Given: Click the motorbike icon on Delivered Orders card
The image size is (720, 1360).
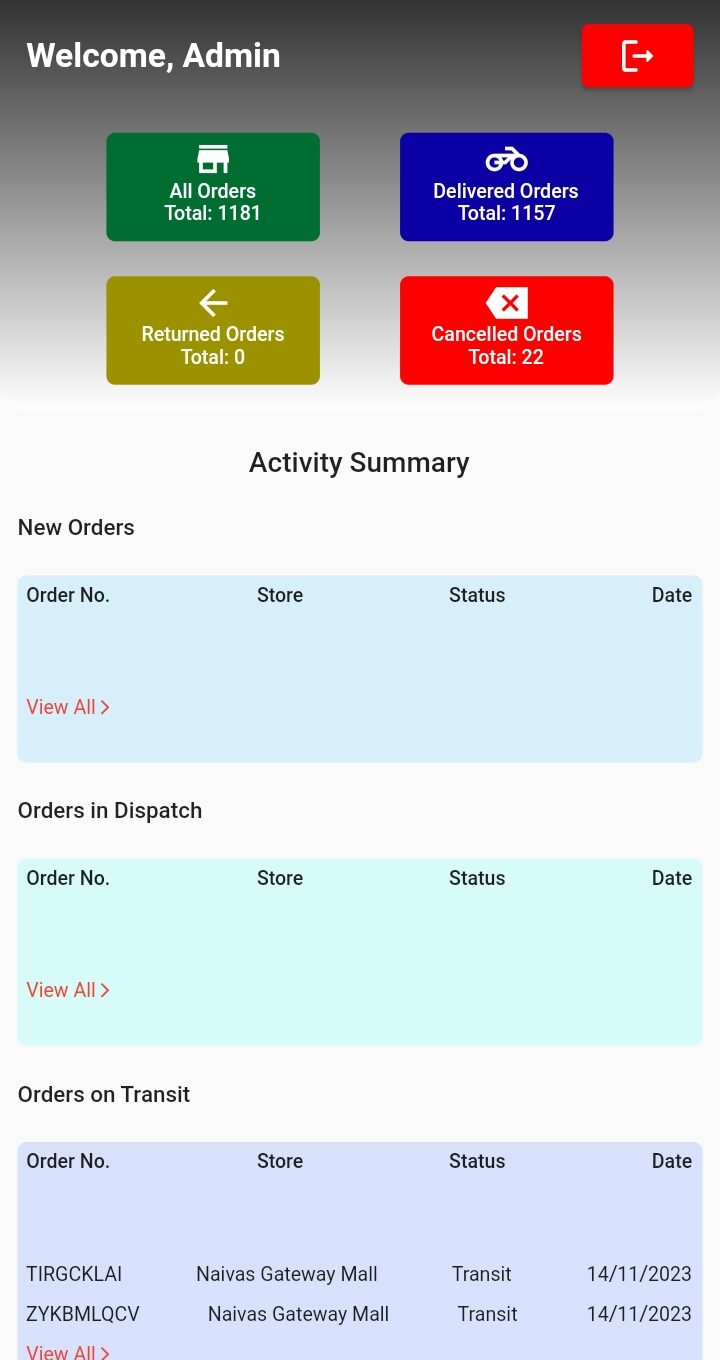Looking at the screenshot, I should tap(506, 158).
